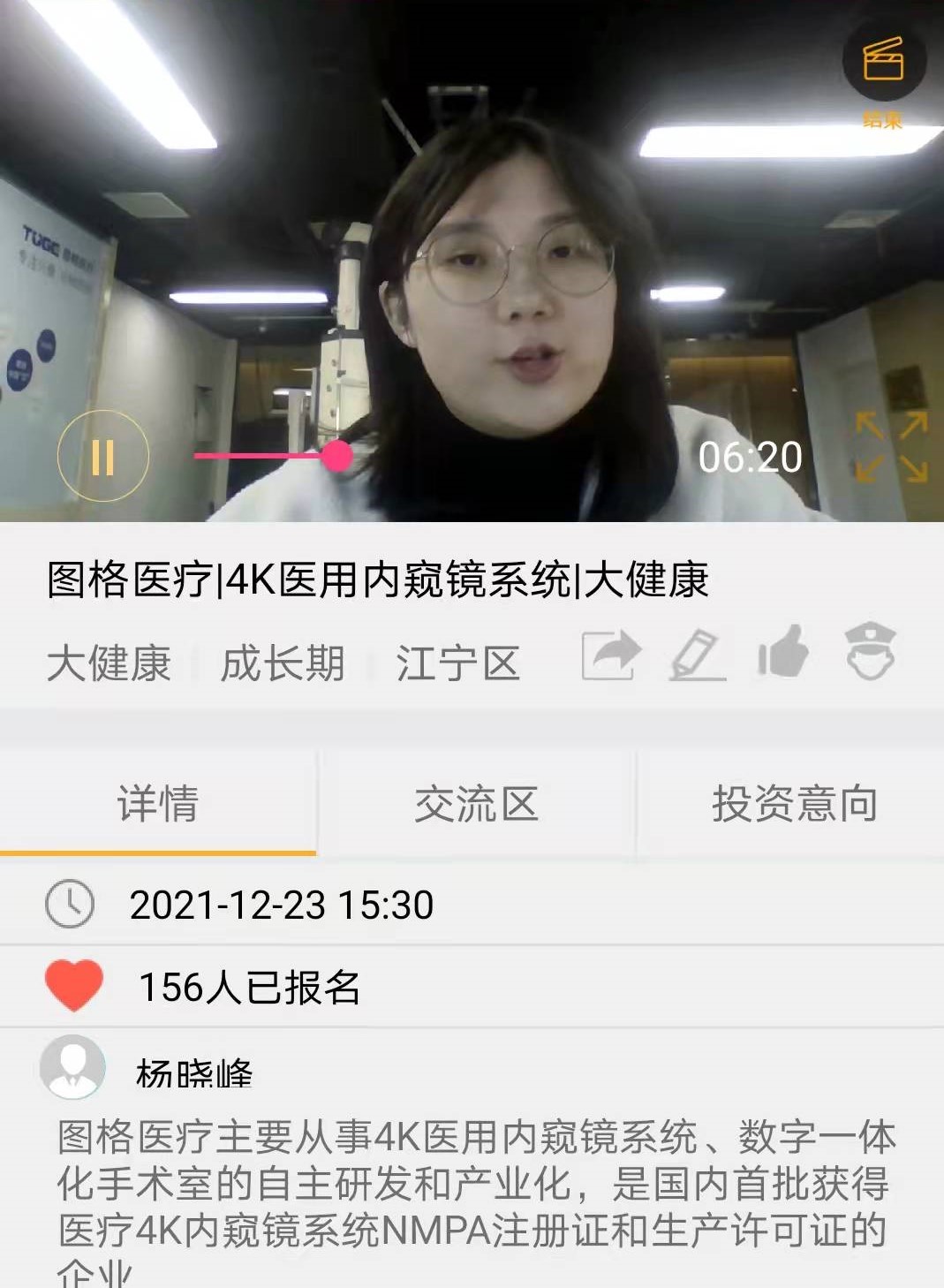Switch to the 交流区 tab

click(476, 804)
